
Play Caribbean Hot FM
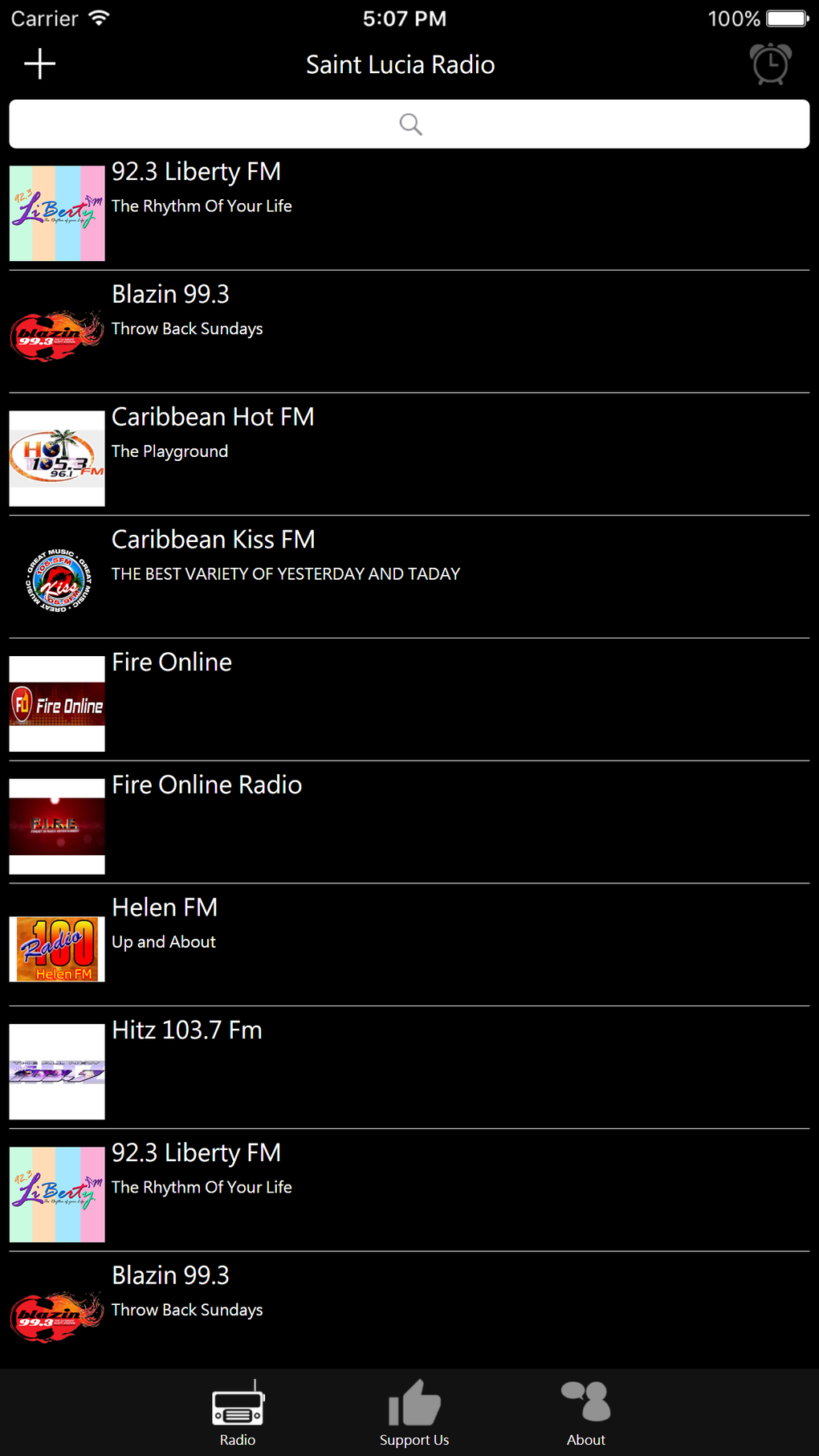pyautogui.click(x=409, y=455)
